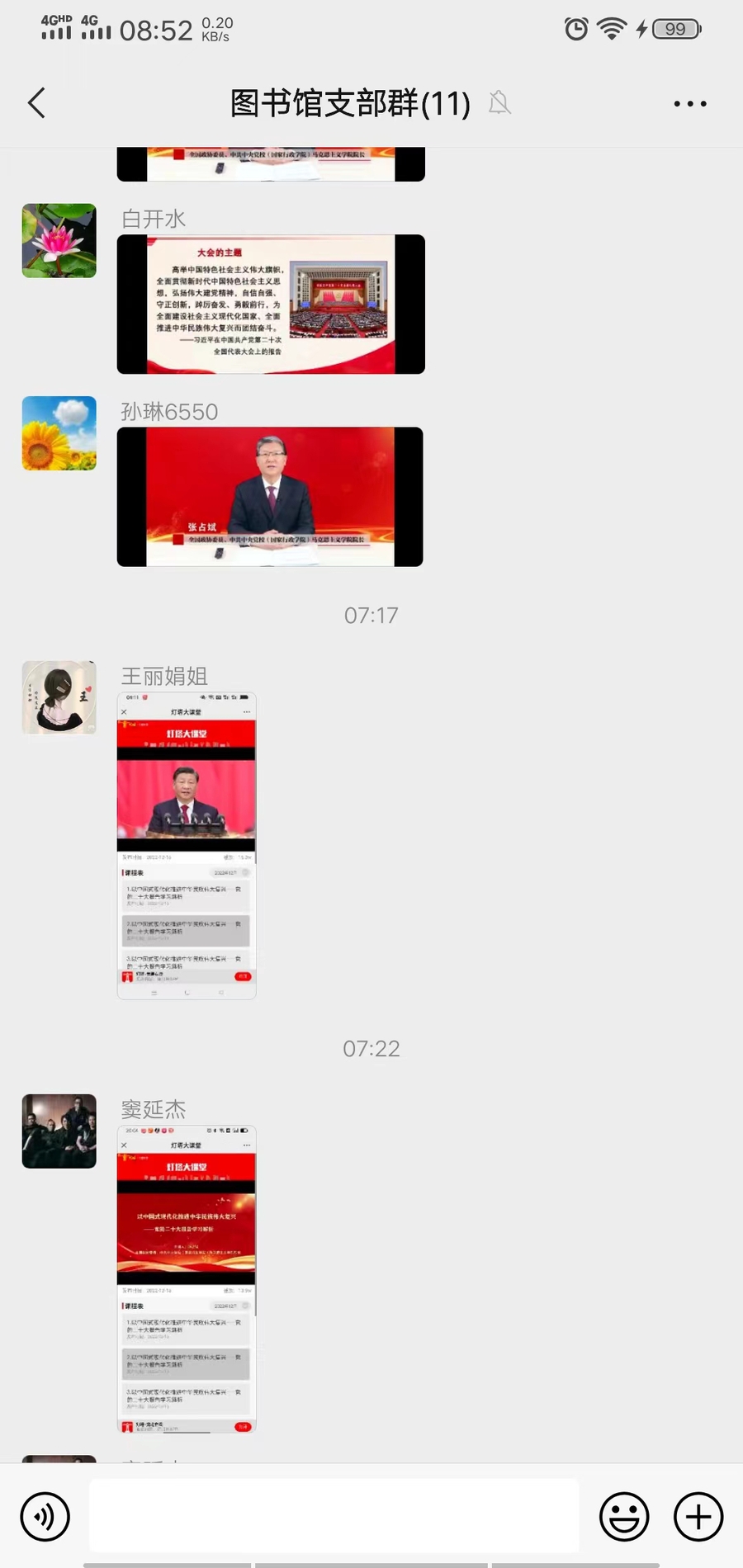
Task: Open the image sent by 孙琳6550
Action: [270, 497]
